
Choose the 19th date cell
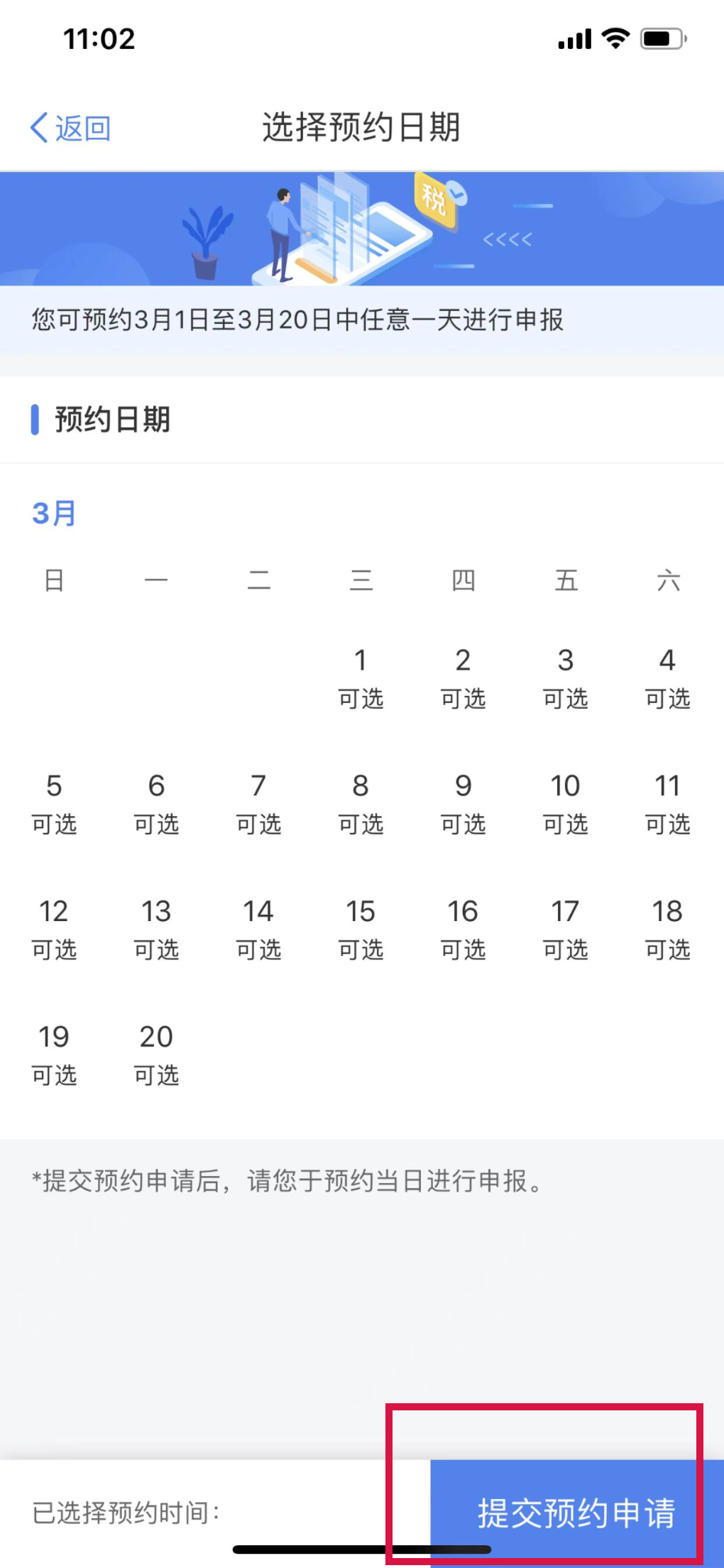(54, 1055)
